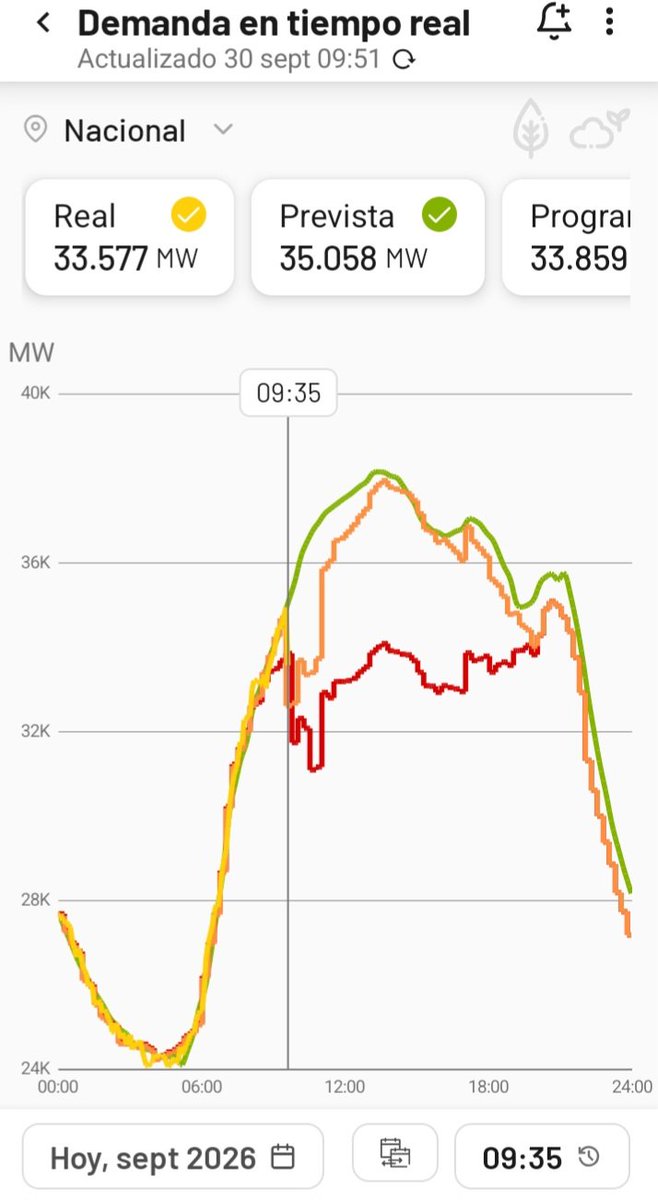Select the Programada demand card
This screenshot has height=1200, width=658.
coord(566,237)
